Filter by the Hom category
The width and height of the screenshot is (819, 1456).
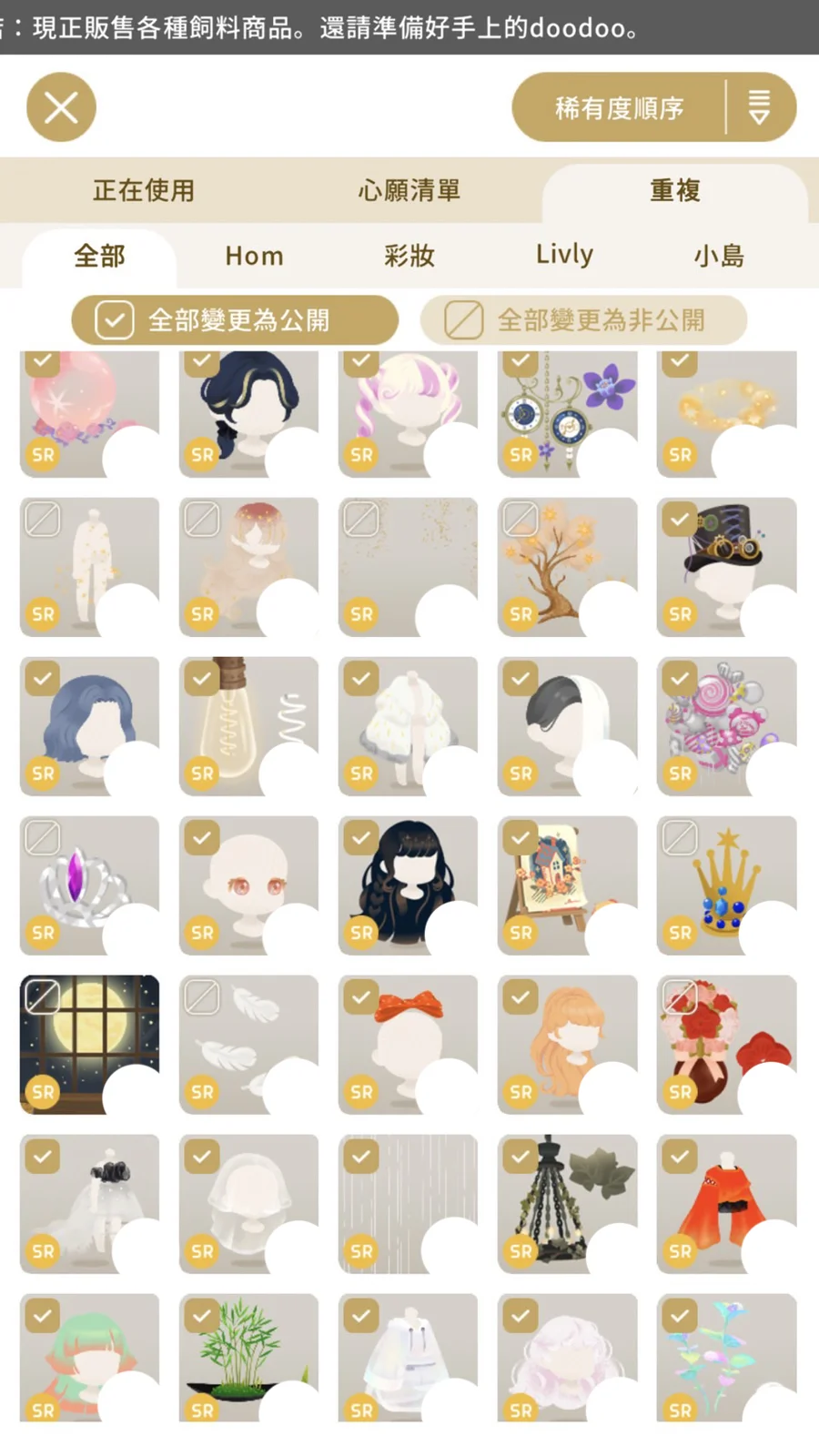point(254,256)
